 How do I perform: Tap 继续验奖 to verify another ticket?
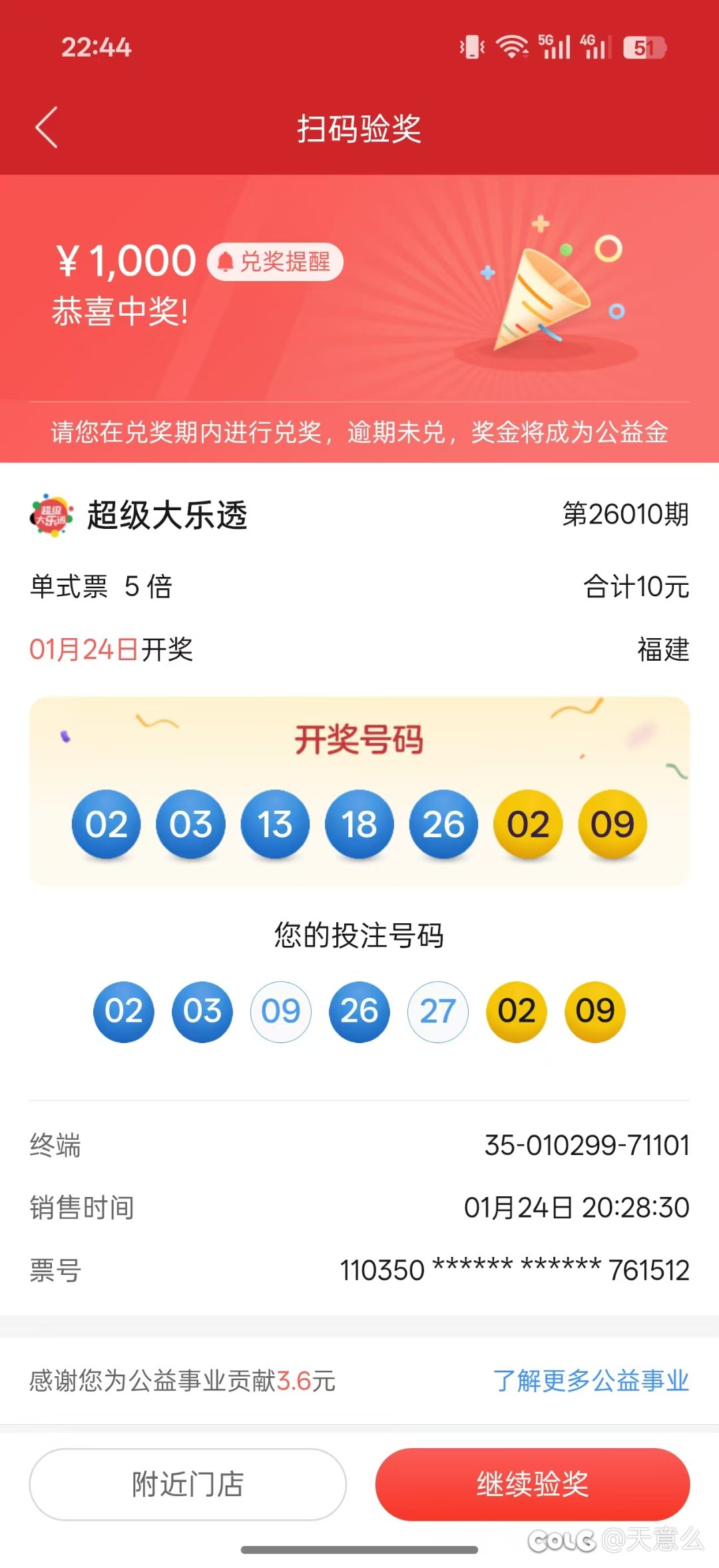click(x=532, y=1484)
